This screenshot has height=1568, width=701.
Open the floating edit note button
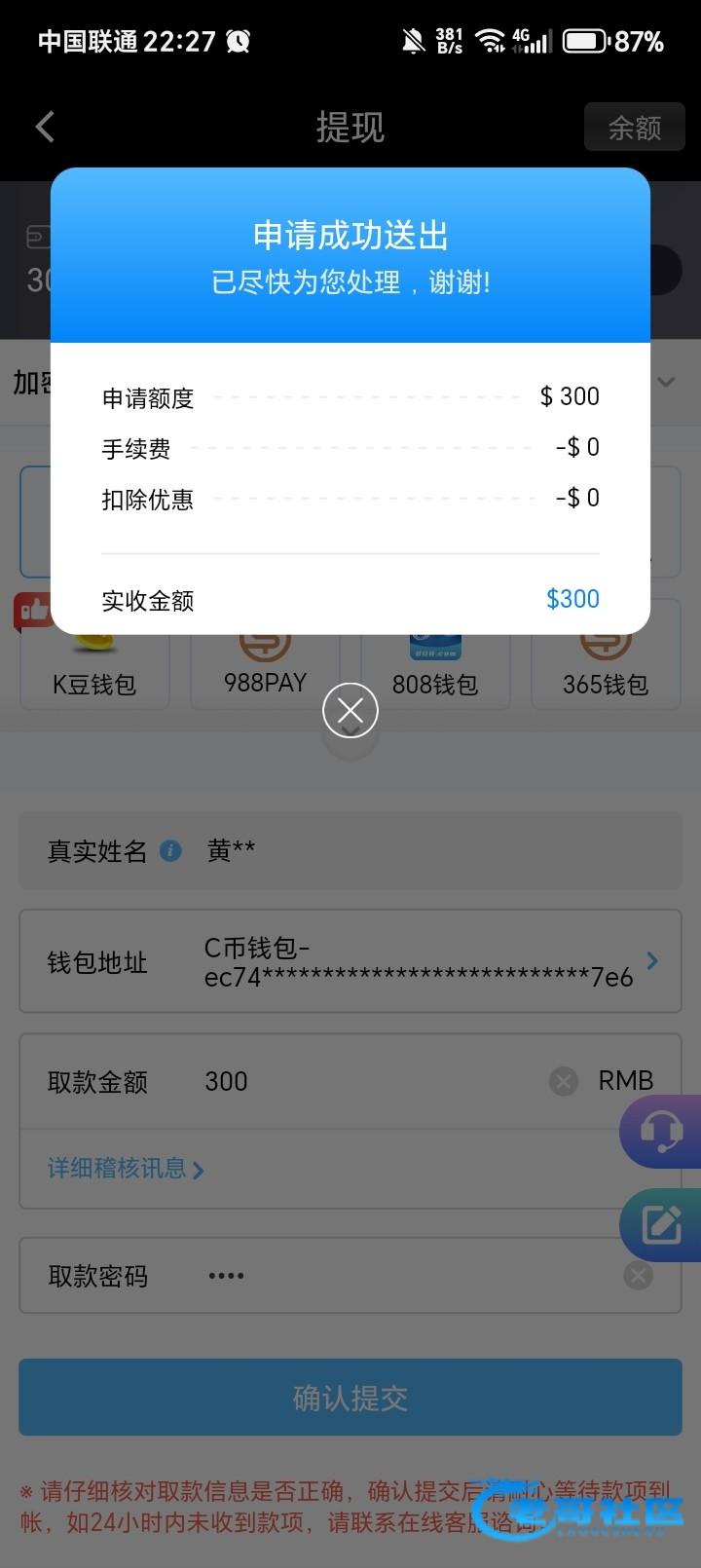point(661,1225)
